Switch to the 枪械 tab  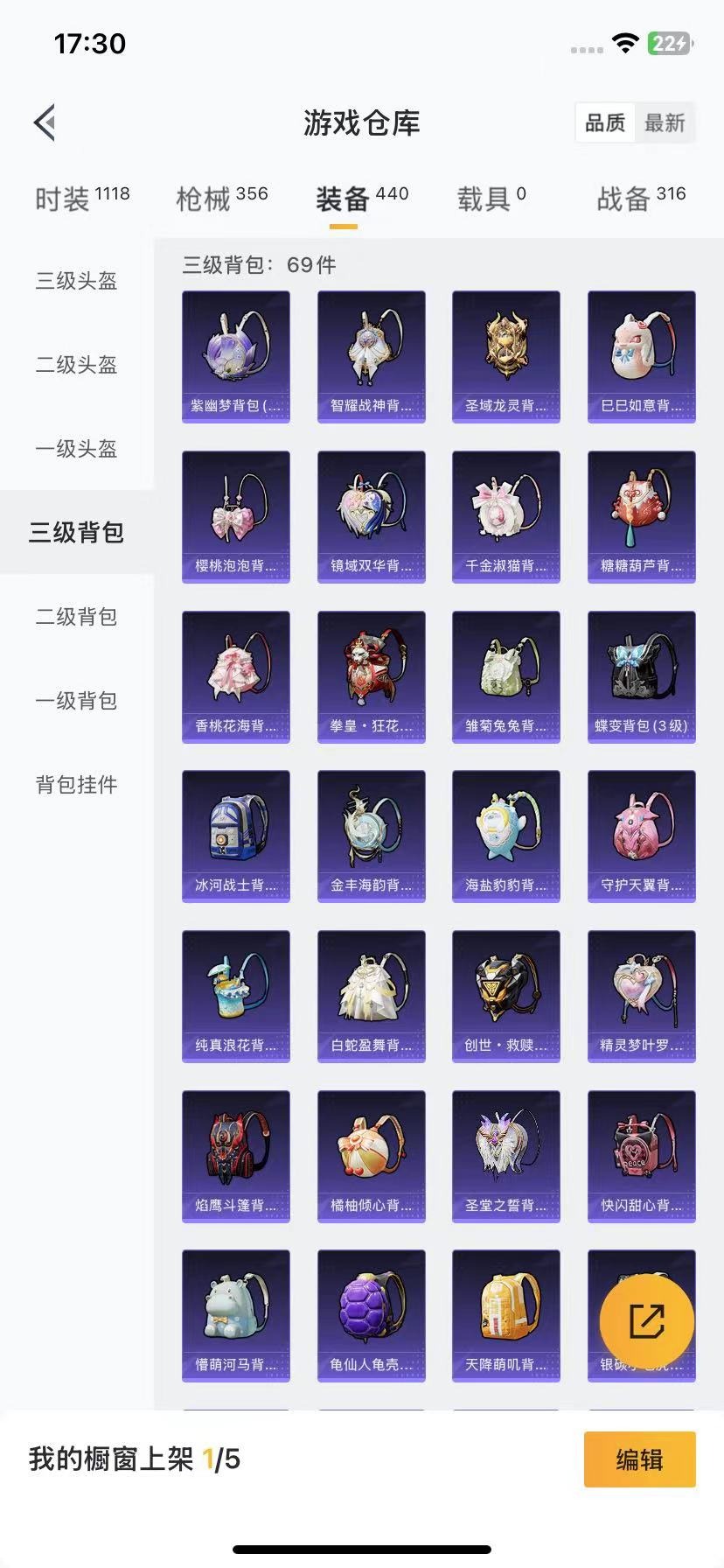pyautogui.click(x=222, y=199)
